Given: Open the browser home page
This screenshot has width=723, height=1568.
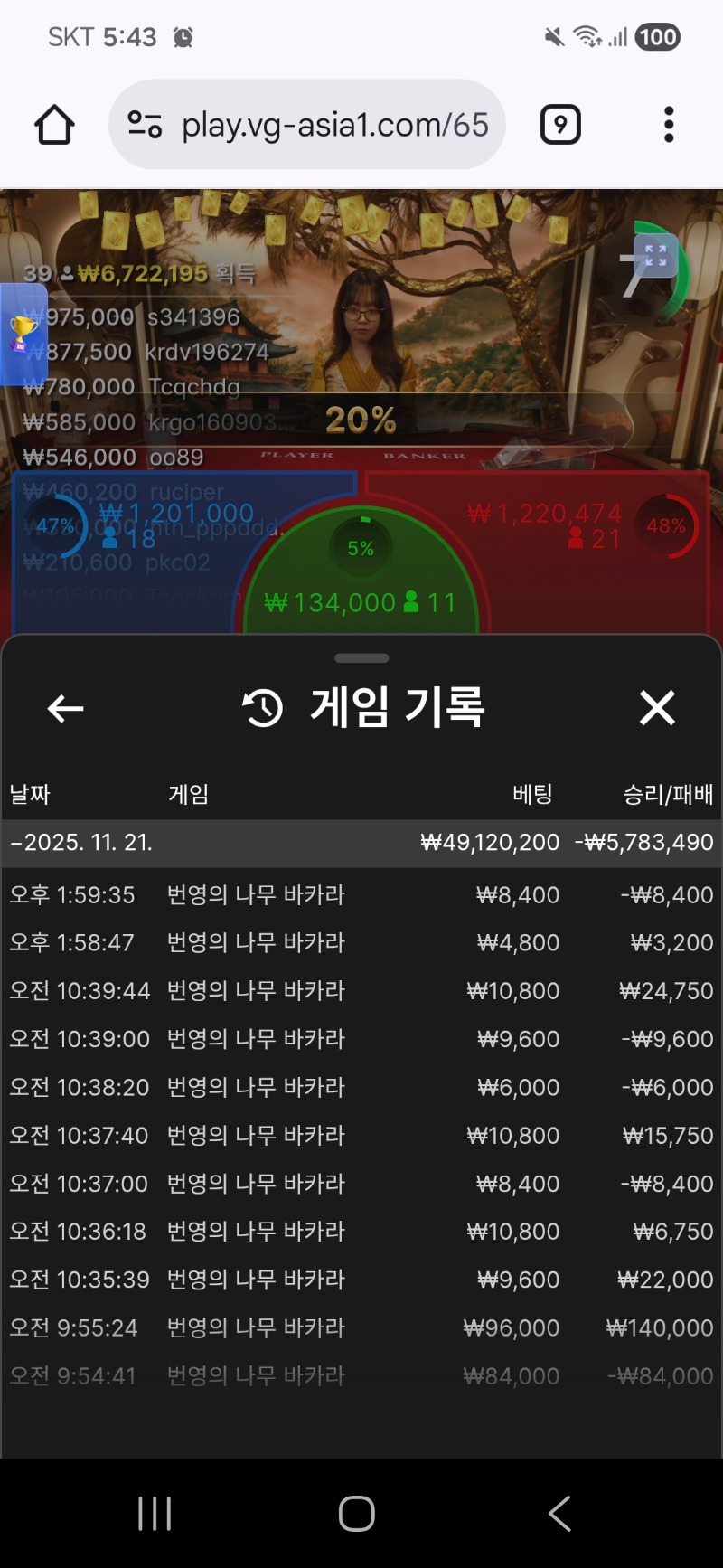Looking at the screenshot, I should [54, 125].
